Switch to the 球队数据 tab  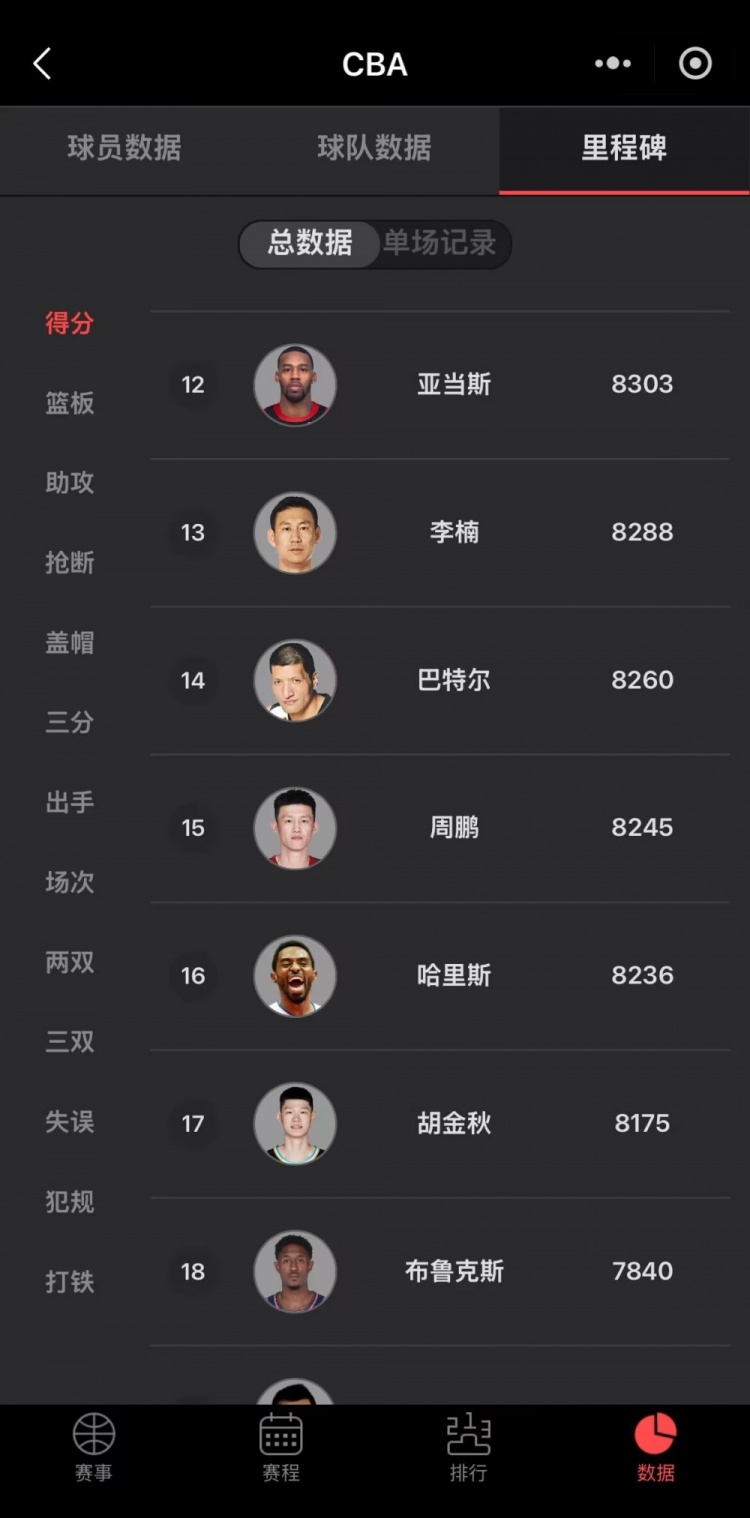click(x=374, y=148)
